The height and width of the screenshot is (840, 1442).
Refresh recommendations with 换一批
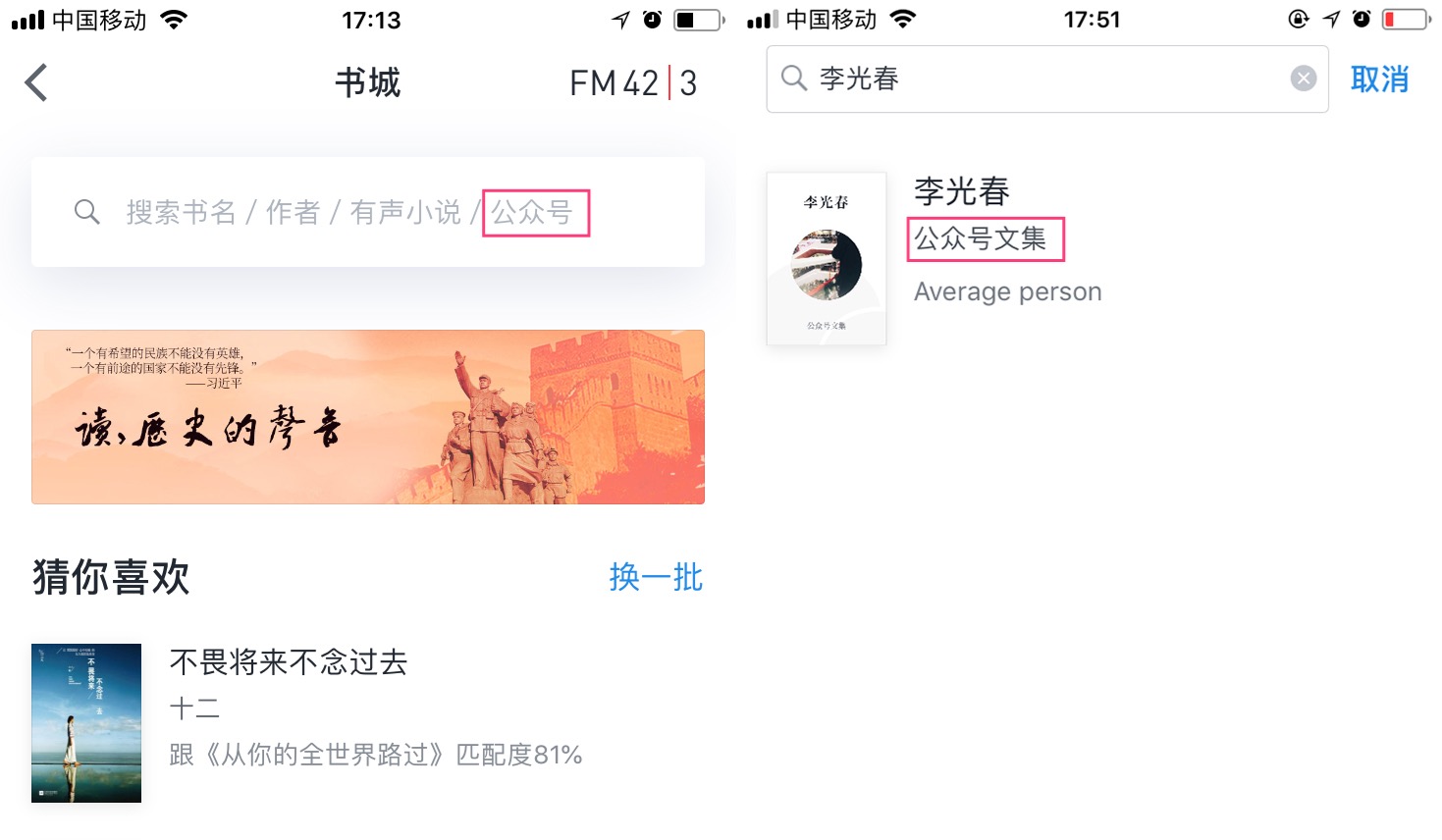655,577
